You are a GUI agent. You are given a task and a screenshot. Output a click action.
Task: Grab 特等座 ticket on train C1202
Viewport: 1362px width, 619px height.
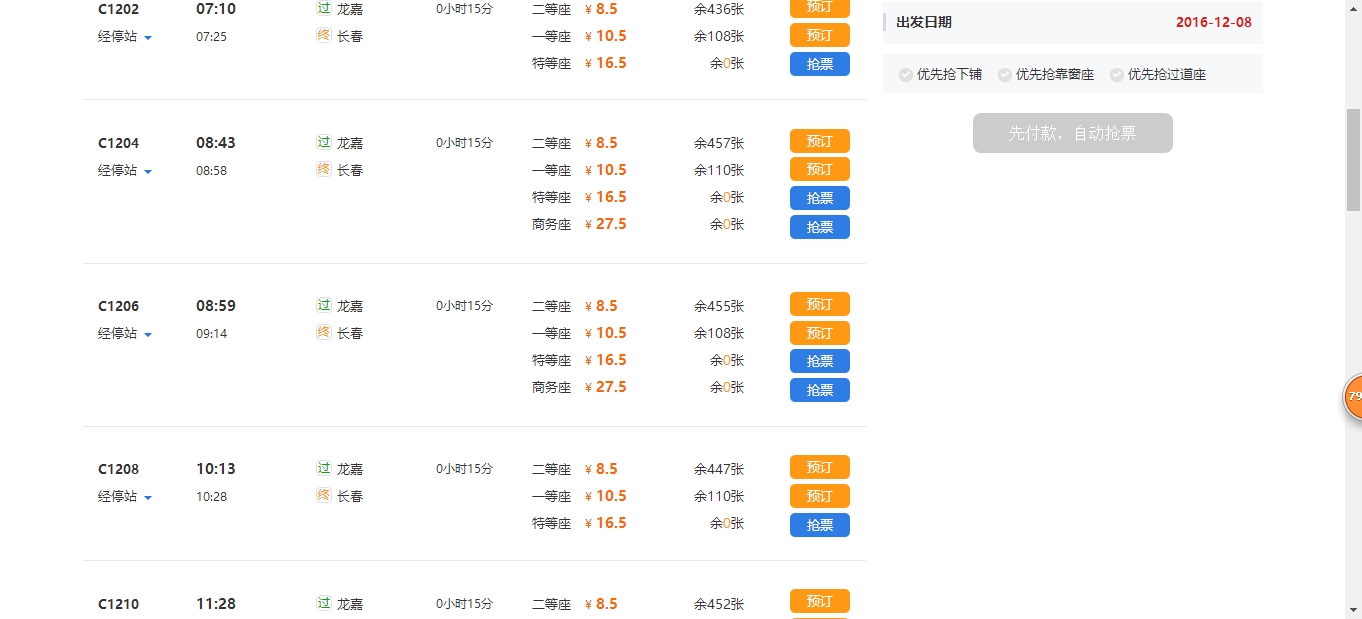coord(819,64)
